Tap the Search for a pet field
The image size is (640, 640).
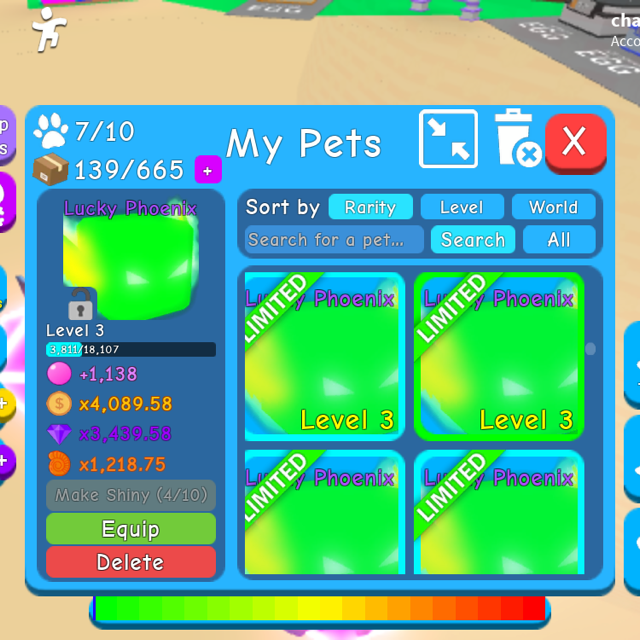click(335, 239)
